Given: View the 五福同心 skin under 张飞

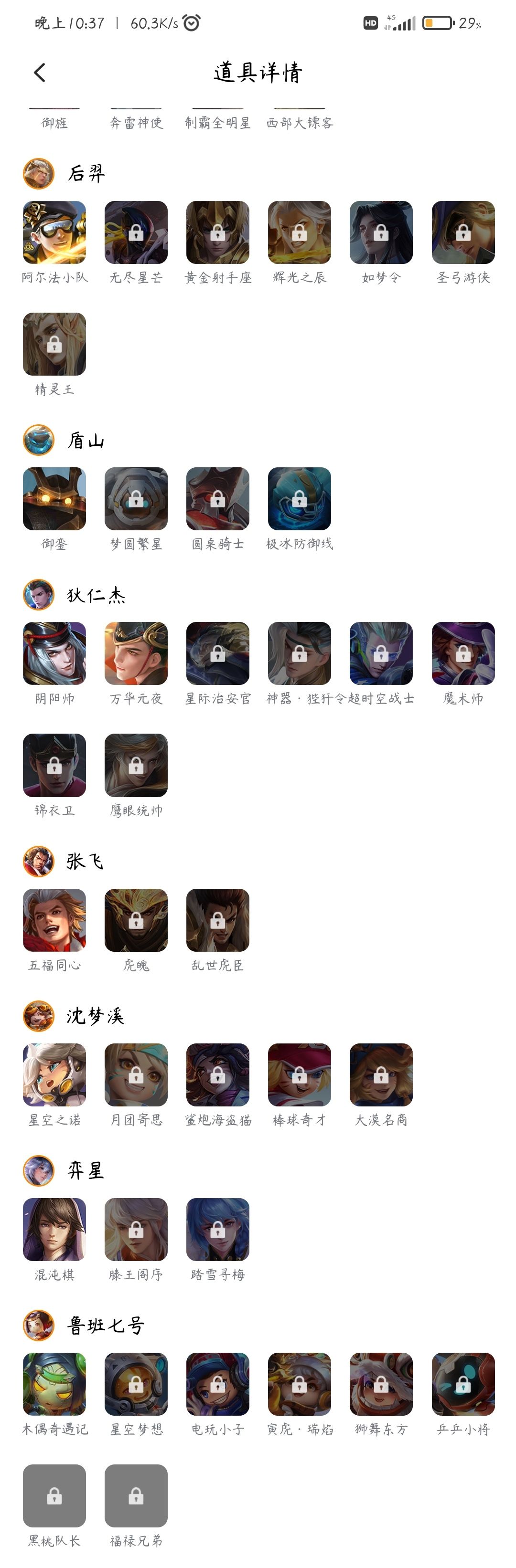Looking at the screenshot, I should tap(54, 920).
